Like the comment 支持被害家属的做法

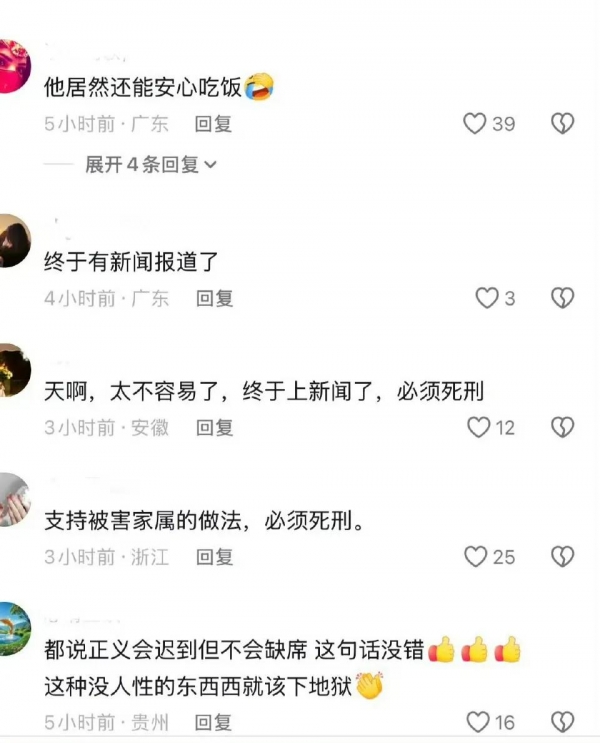(475, 556)
